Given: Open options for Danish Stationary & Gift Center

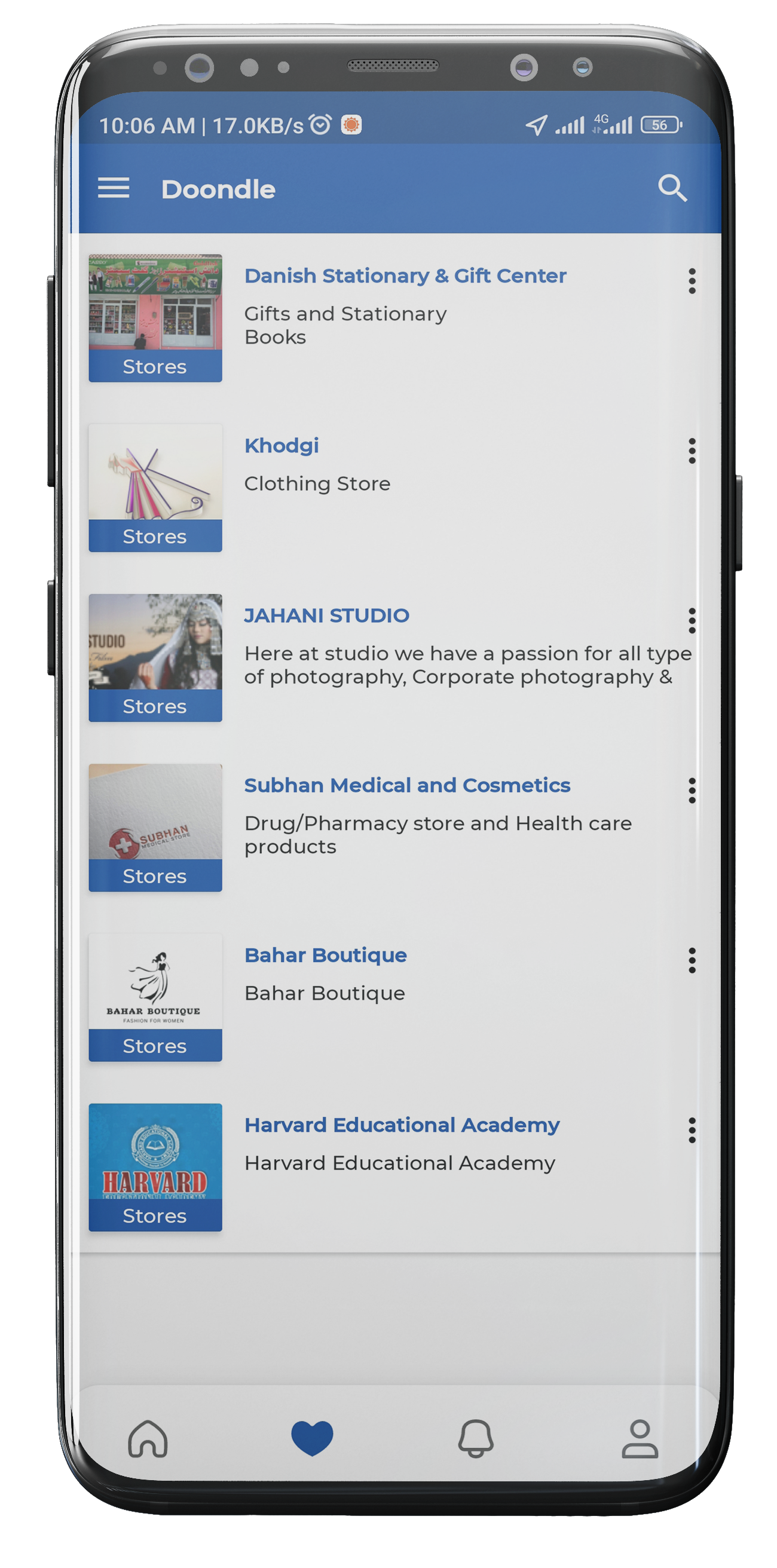Looking at the screenshot, I should point(692,281).
